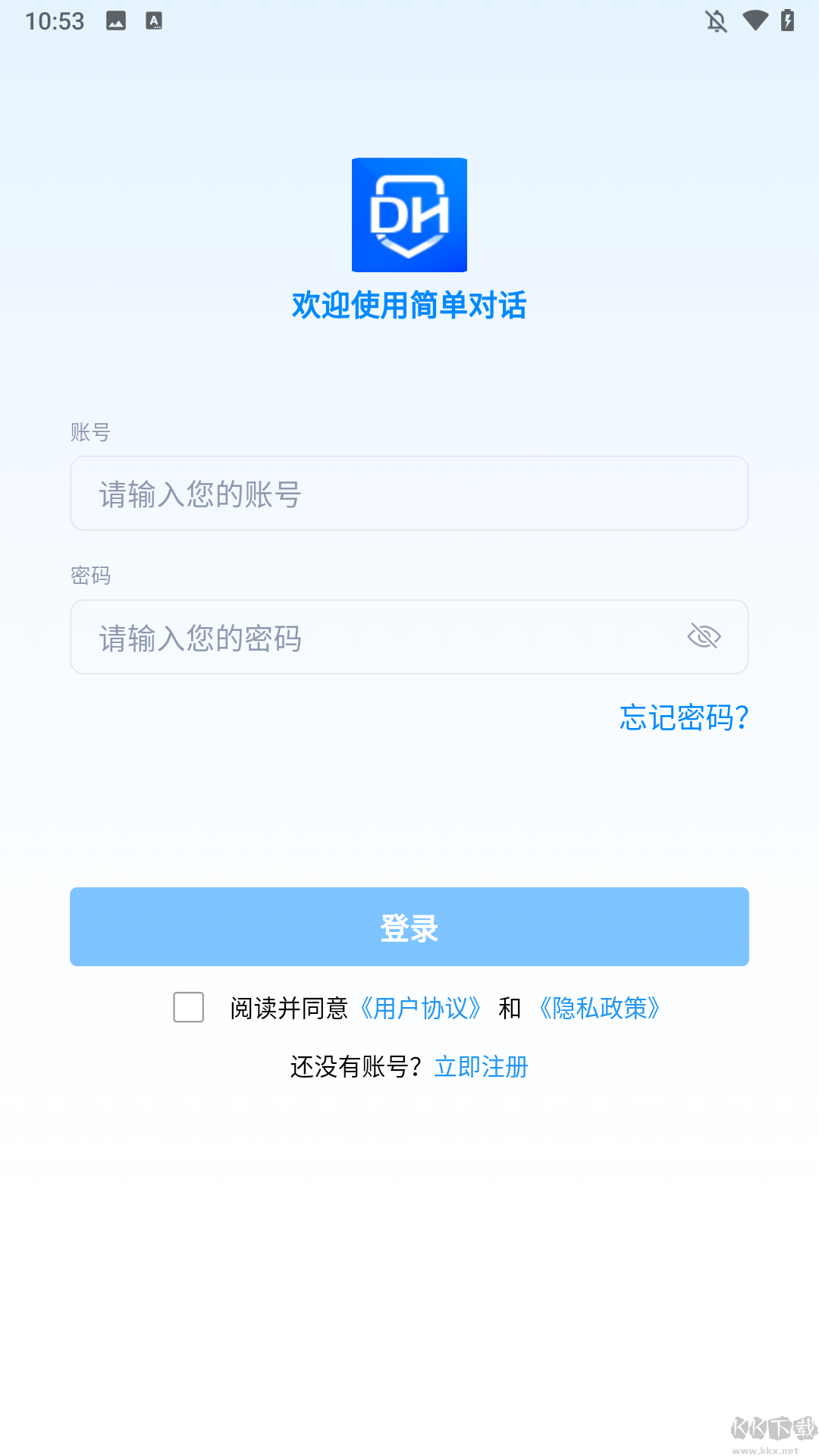Focus the password (密码) input field
819x1456 pixels.
click(379, 638)
